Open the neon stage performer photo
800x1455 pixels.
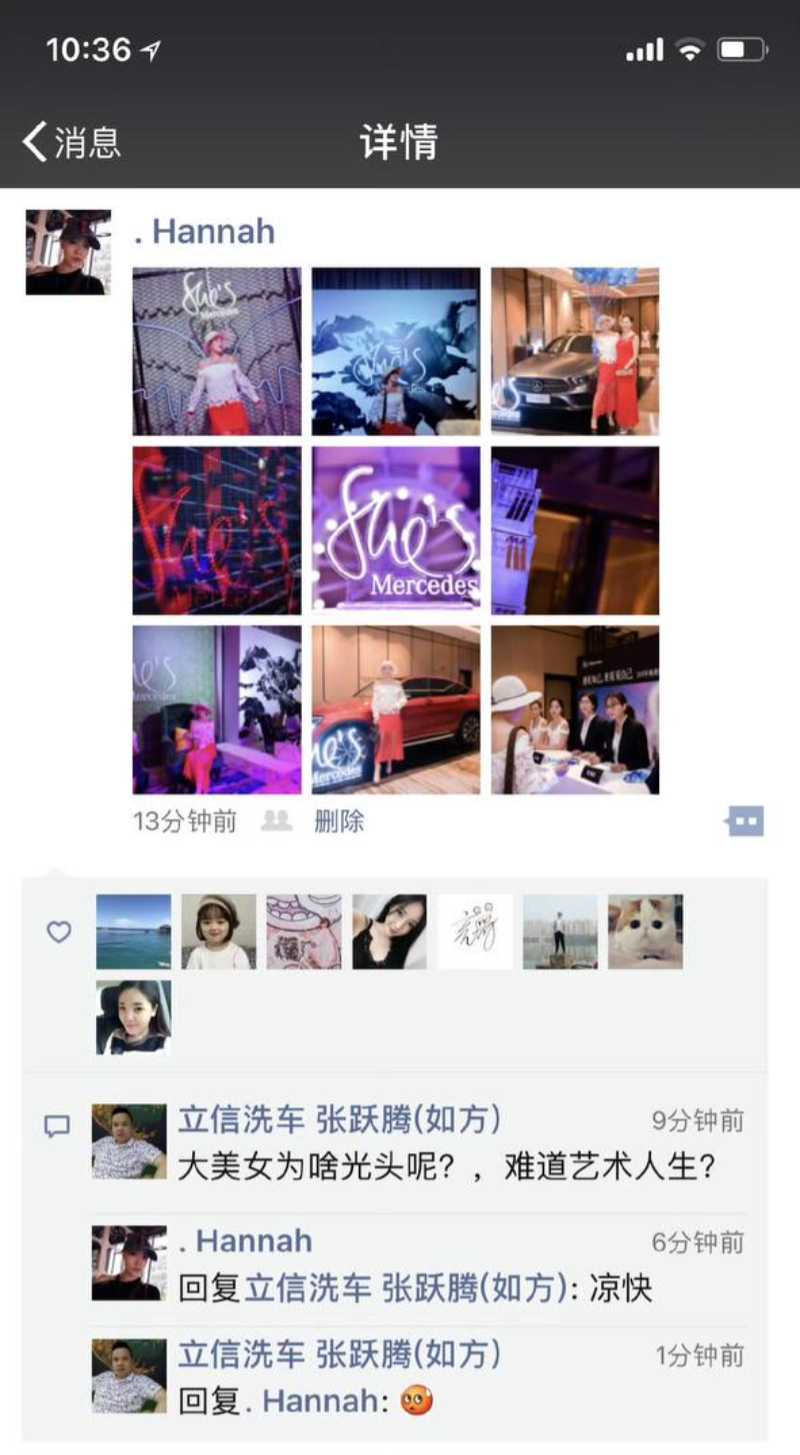coord(217,351)
